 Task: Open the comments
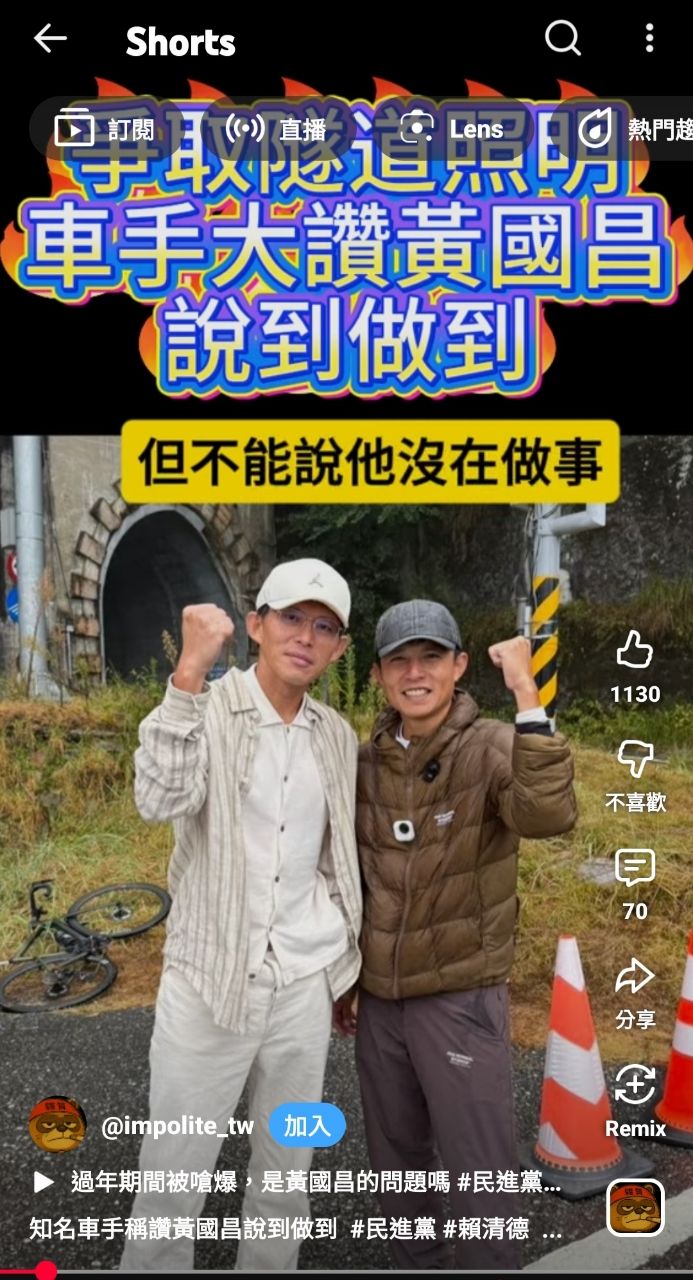(x=635, y=868)
